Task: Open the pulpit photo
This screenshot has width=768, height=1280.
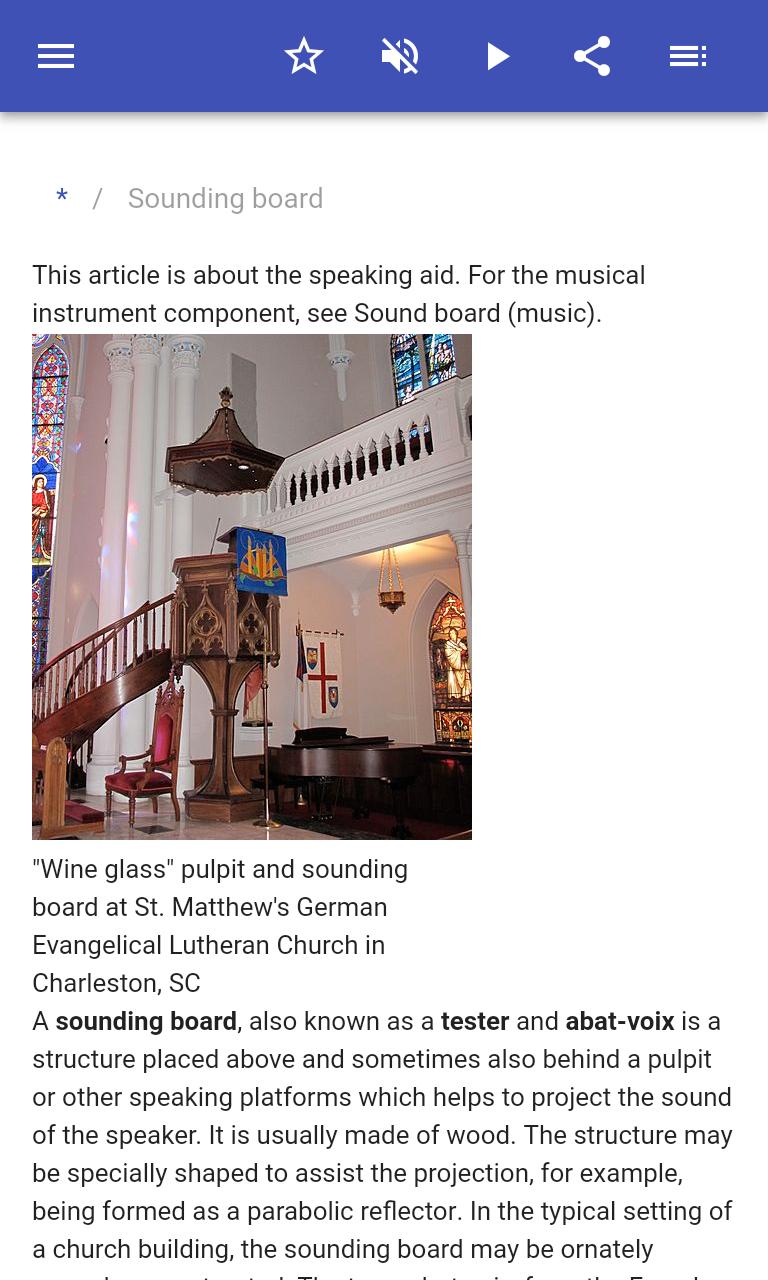Action: tap(252, 586)
